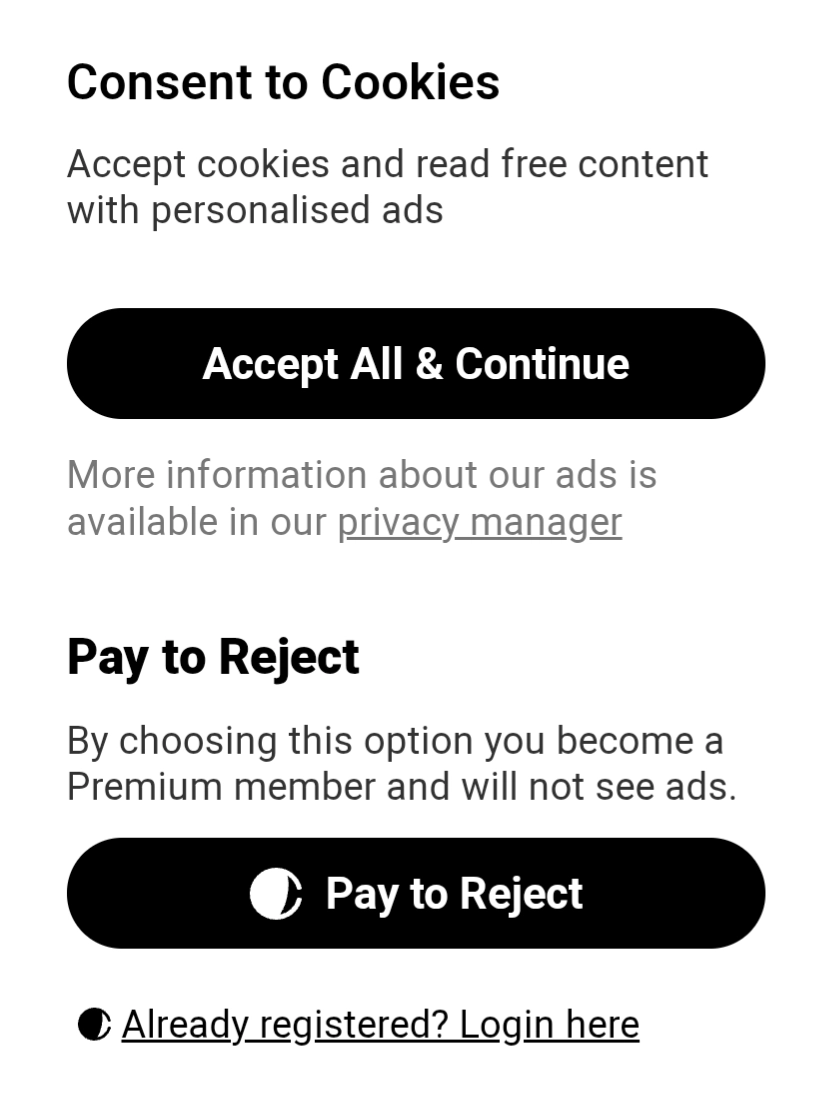Choose the Pay to Reject button
This screenshot has height=1094, width=834.
[x=416, y=893]
